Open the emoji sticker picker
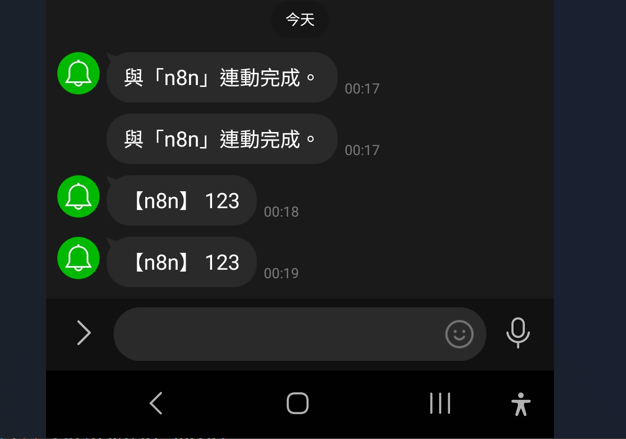 [x=459, y=334]
